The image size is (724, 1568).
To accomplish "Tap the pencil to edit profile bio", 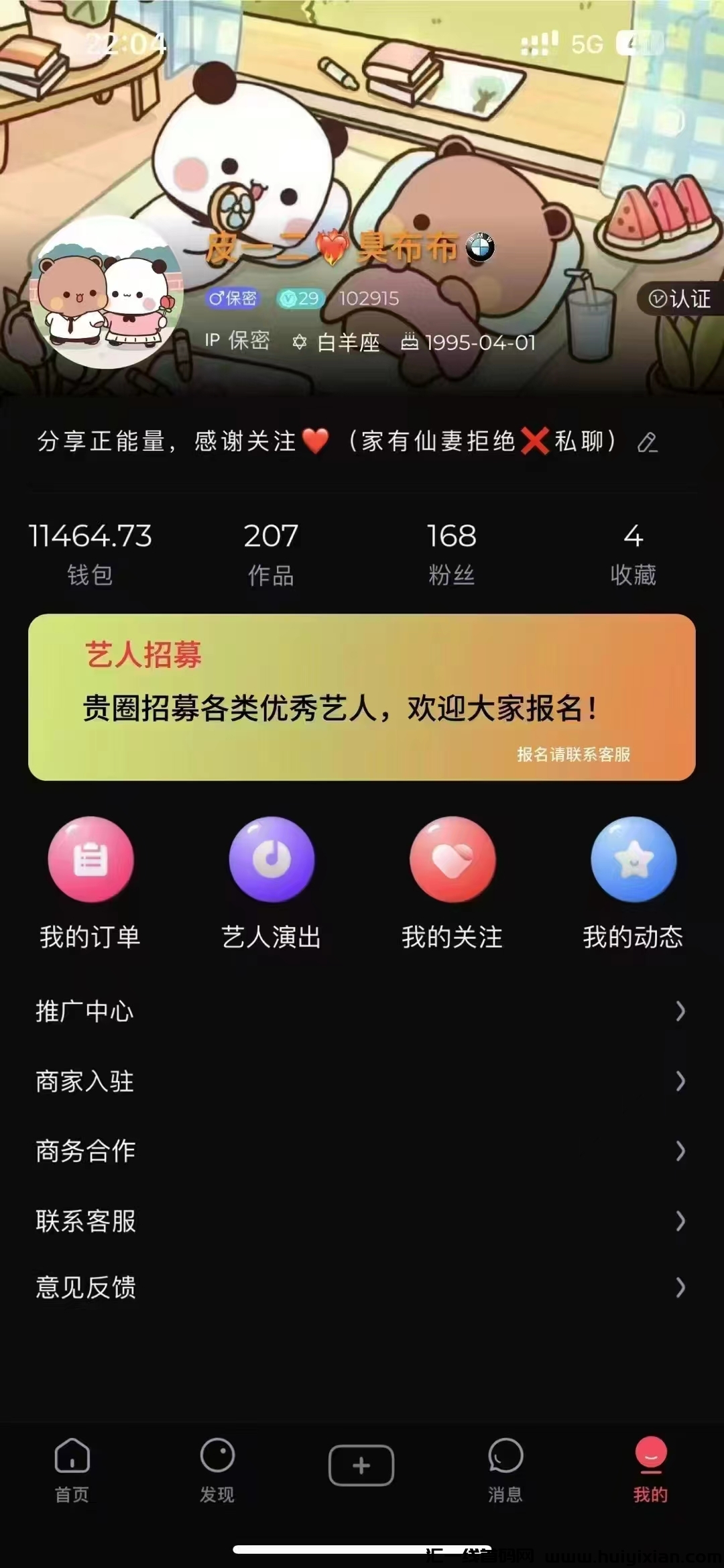I will point(648,443).
